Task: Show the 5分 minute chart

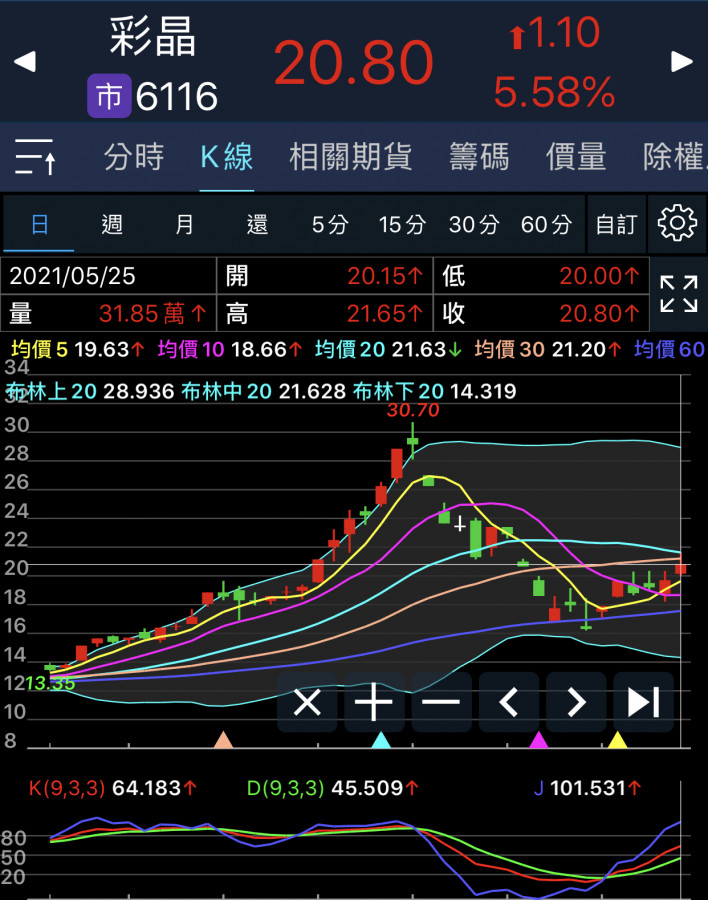Action: click(x=330, y=224)
